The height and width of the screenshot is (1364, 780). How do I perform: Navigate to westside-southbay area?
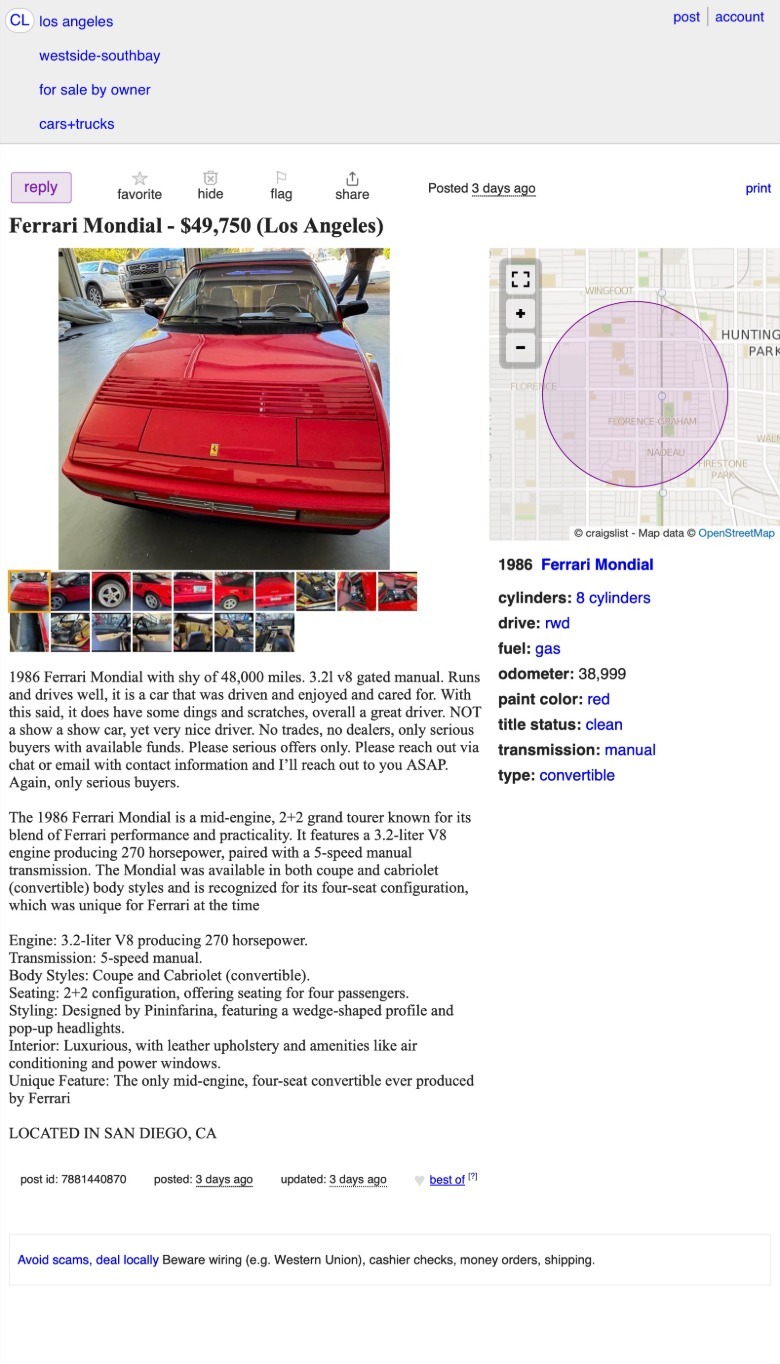pos(99,56)
